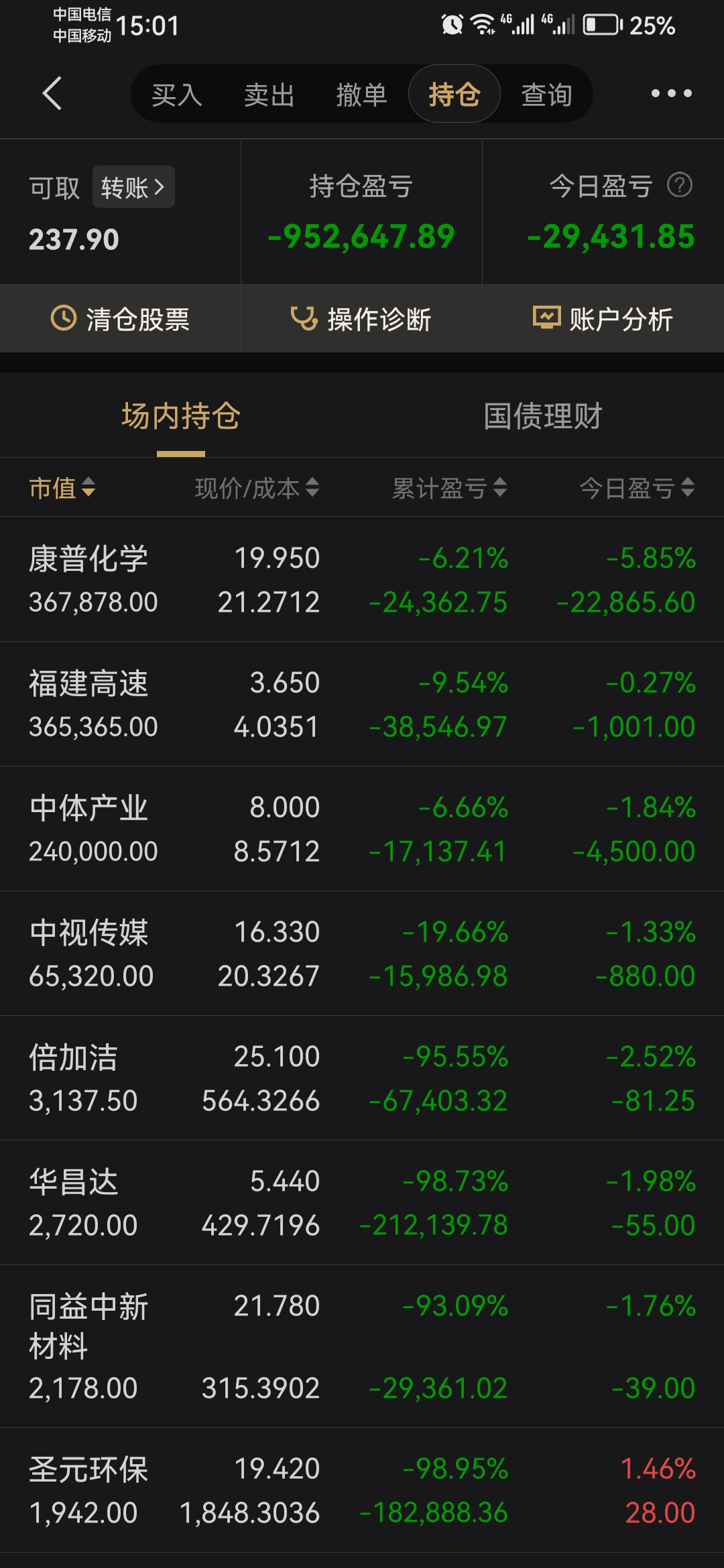Open 账户分析 account analysis
The width and height of the screenshot is (724, 1568).
pyautogui.click(x=603, y=319)
